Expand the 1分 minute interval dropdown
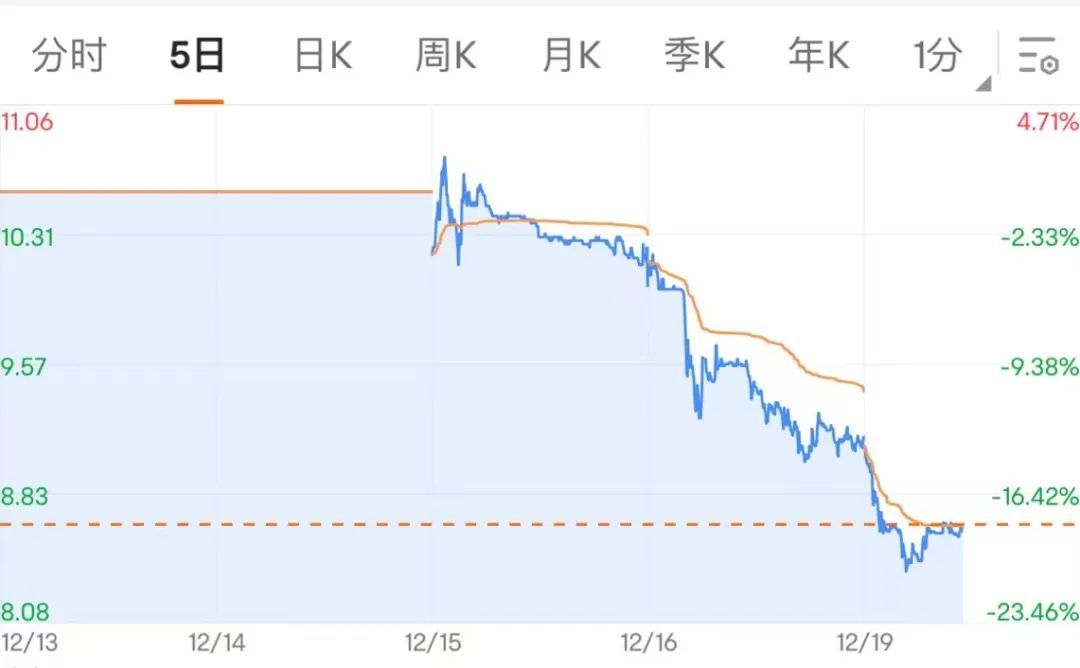The height and width of the screenshot is (668, 1080). [x=940, y=58]
